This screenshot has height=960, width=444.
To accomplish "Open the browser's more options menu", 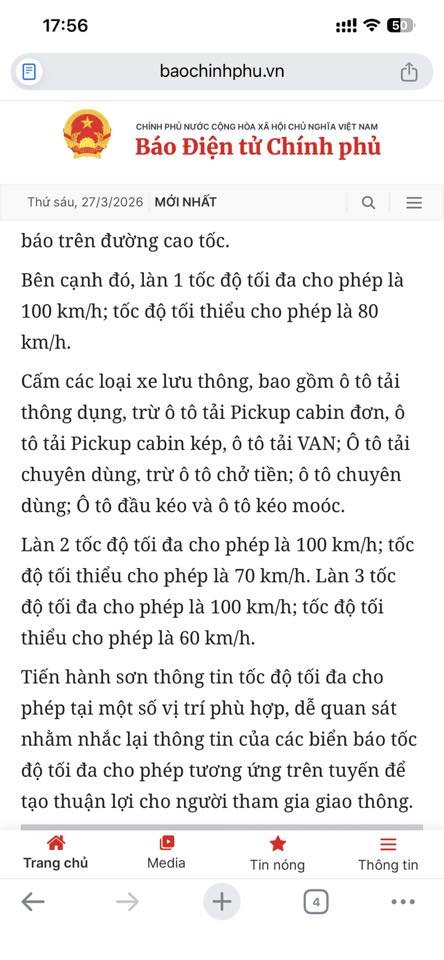I will pos(403,902).
